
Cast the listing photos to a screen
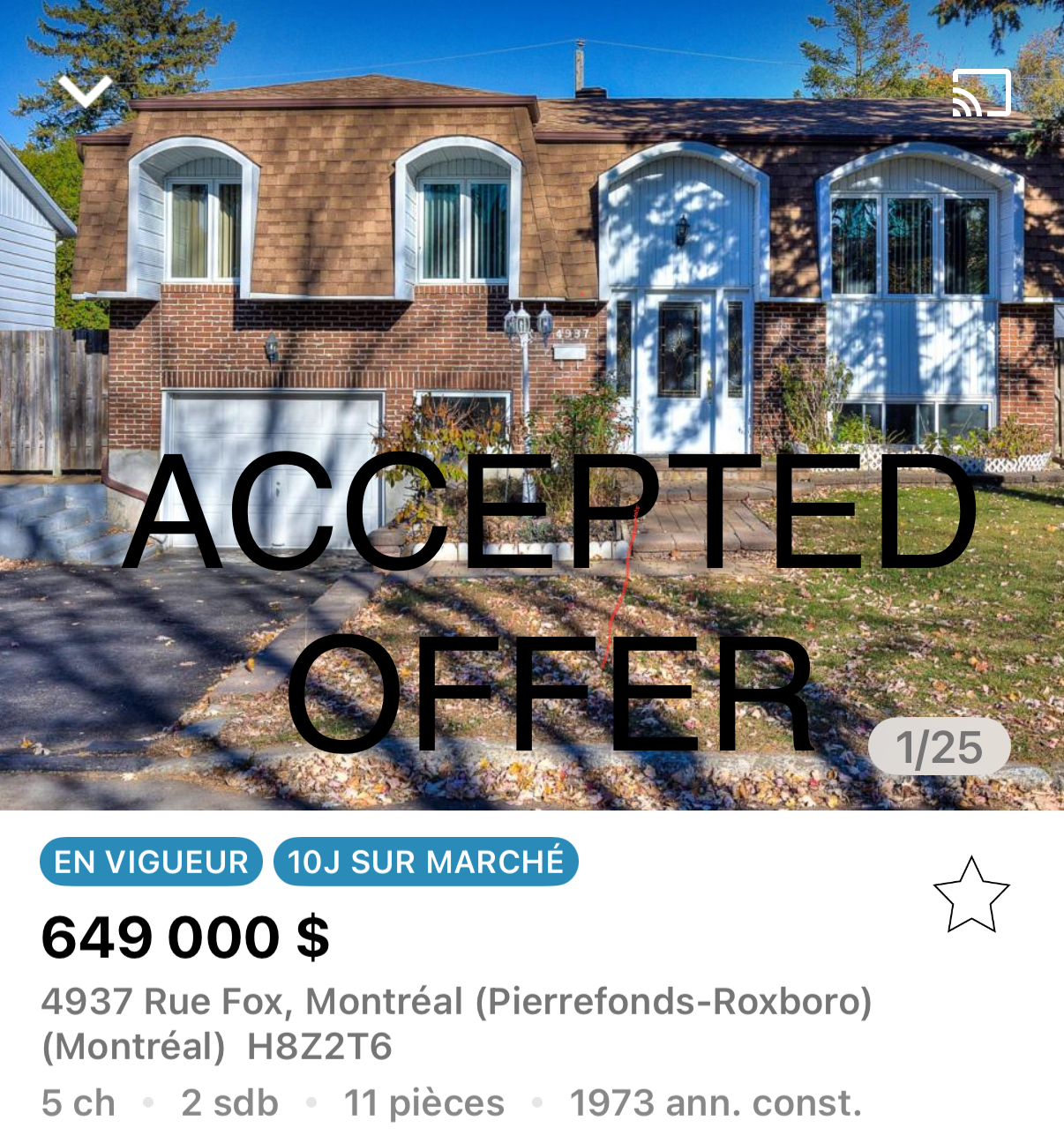pos(980,93)
